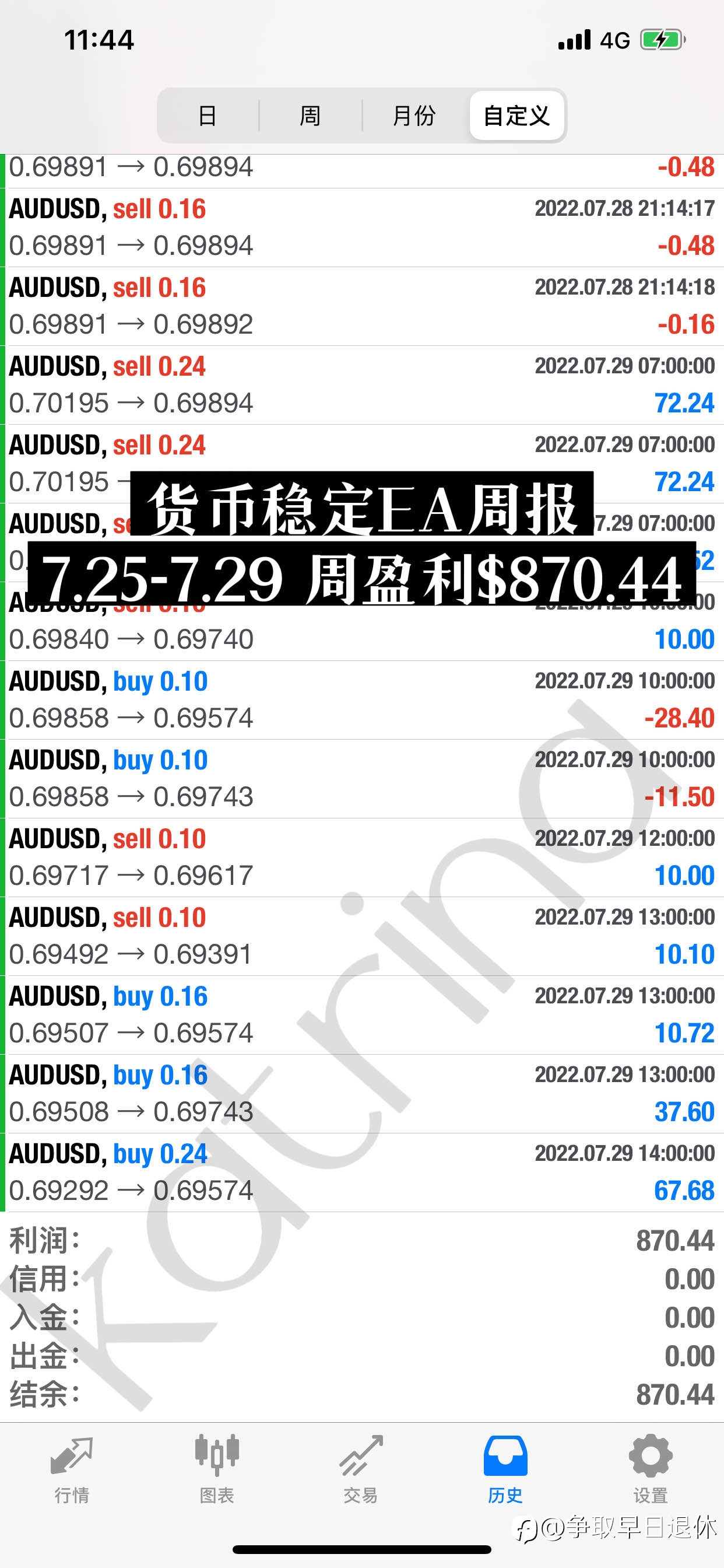Screen dimensions: 724x1568
Task: Select the 月份 period tab
Action: coord(414,116)
